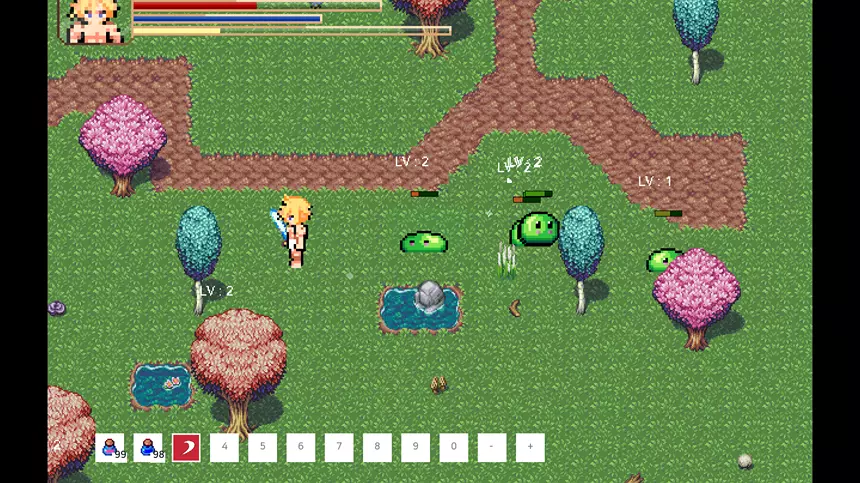Use the potion in the slot showing 98
The width and height of the screenshot is (860, 483).
click(148, 447)
